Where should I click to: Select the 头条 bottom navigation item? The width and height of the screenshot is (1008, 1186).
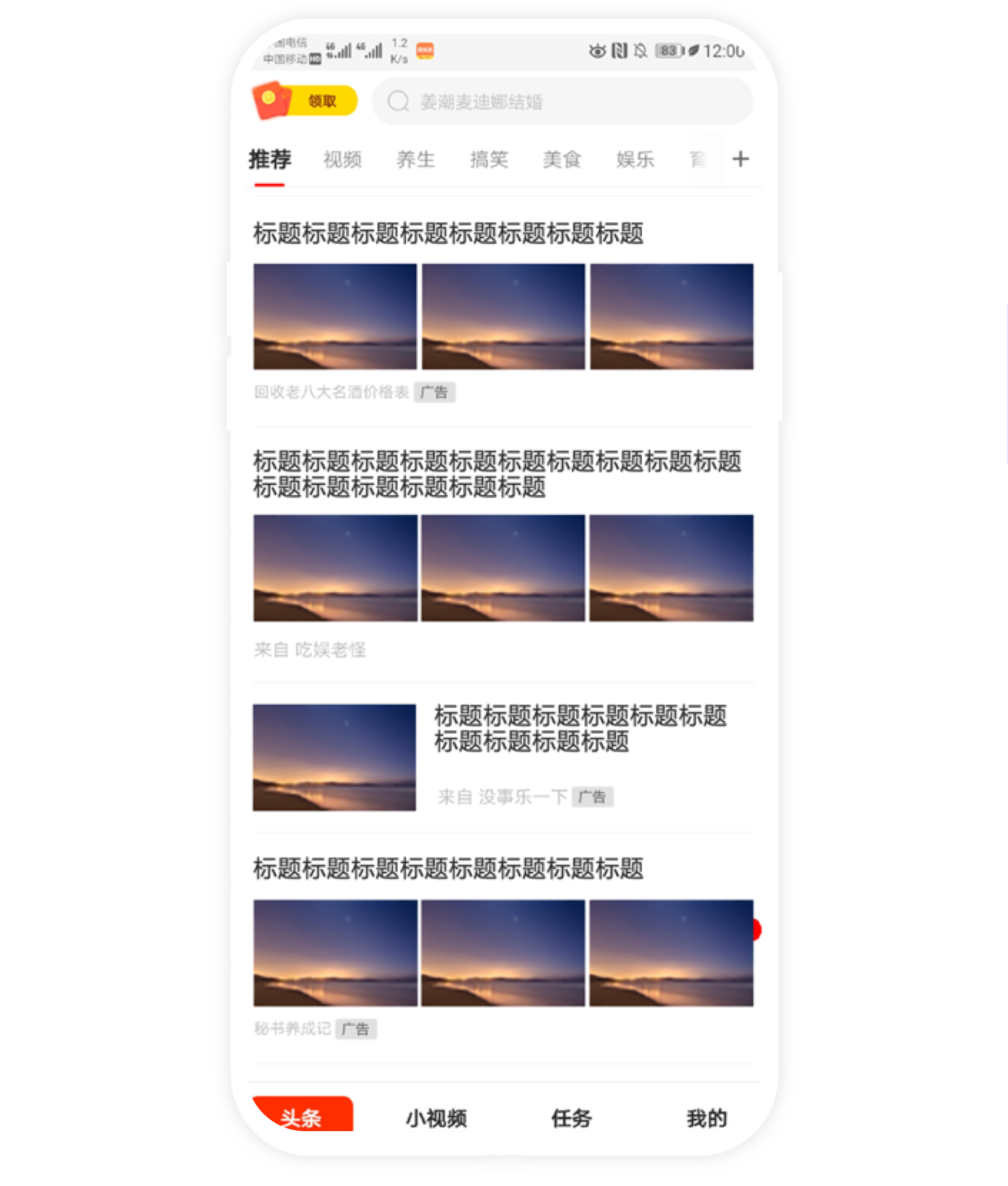pos(302,1117)
